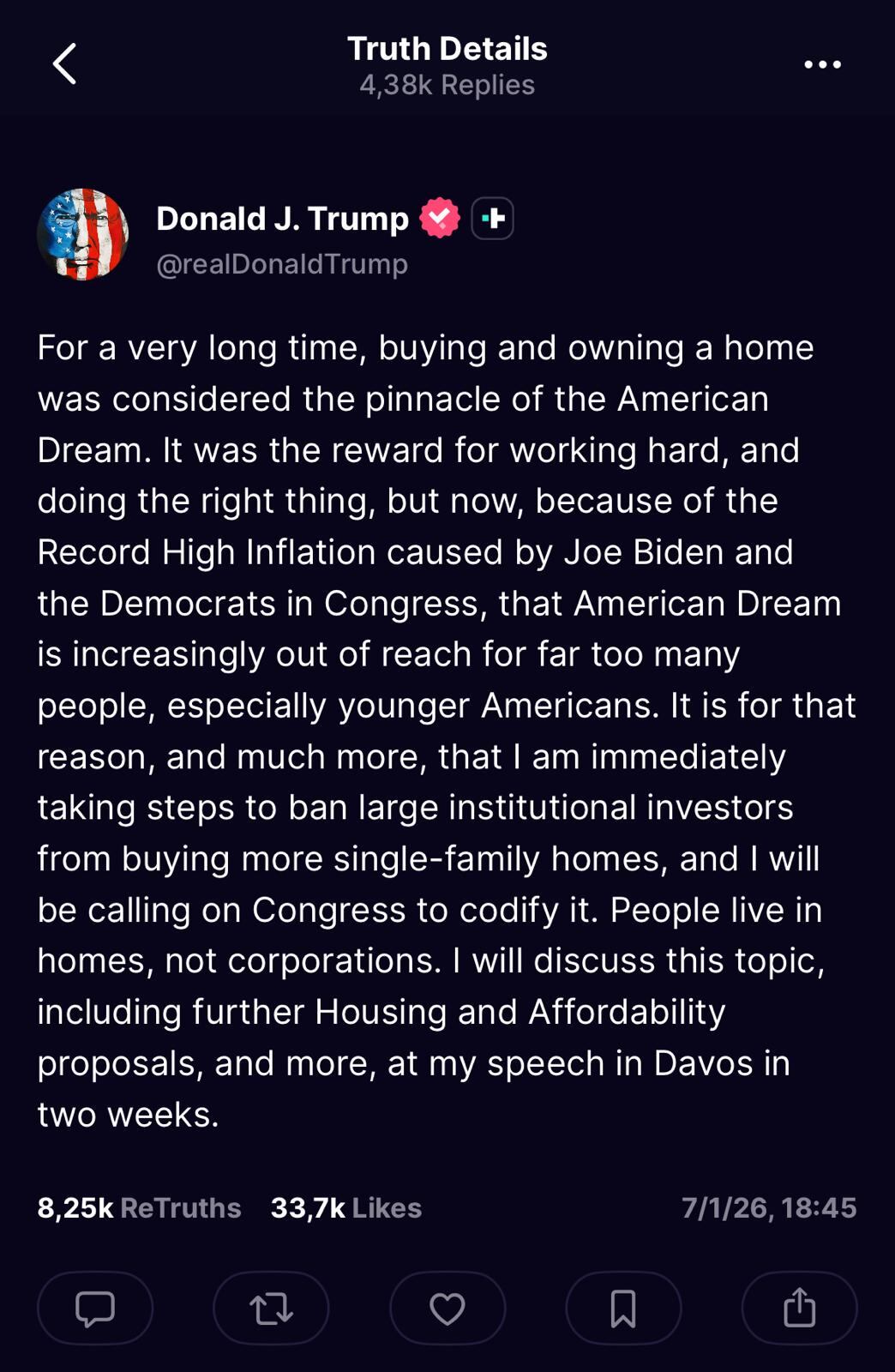Viewport: 895px width, 1372px height.
Task: Tap the @realDonaldTrump handle
Action: tap(282, 264)
